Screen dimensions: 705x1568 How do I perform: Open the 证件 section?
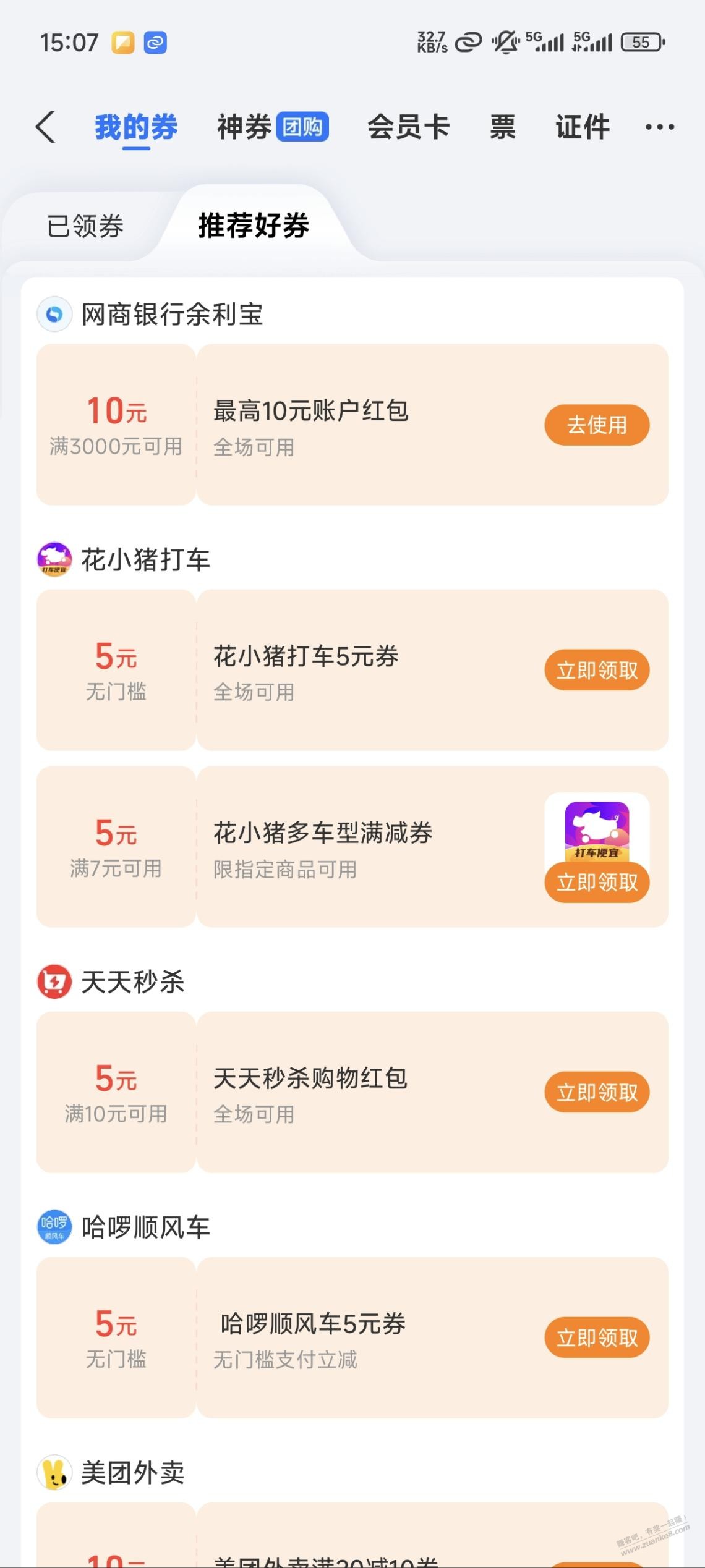(581, 125)
